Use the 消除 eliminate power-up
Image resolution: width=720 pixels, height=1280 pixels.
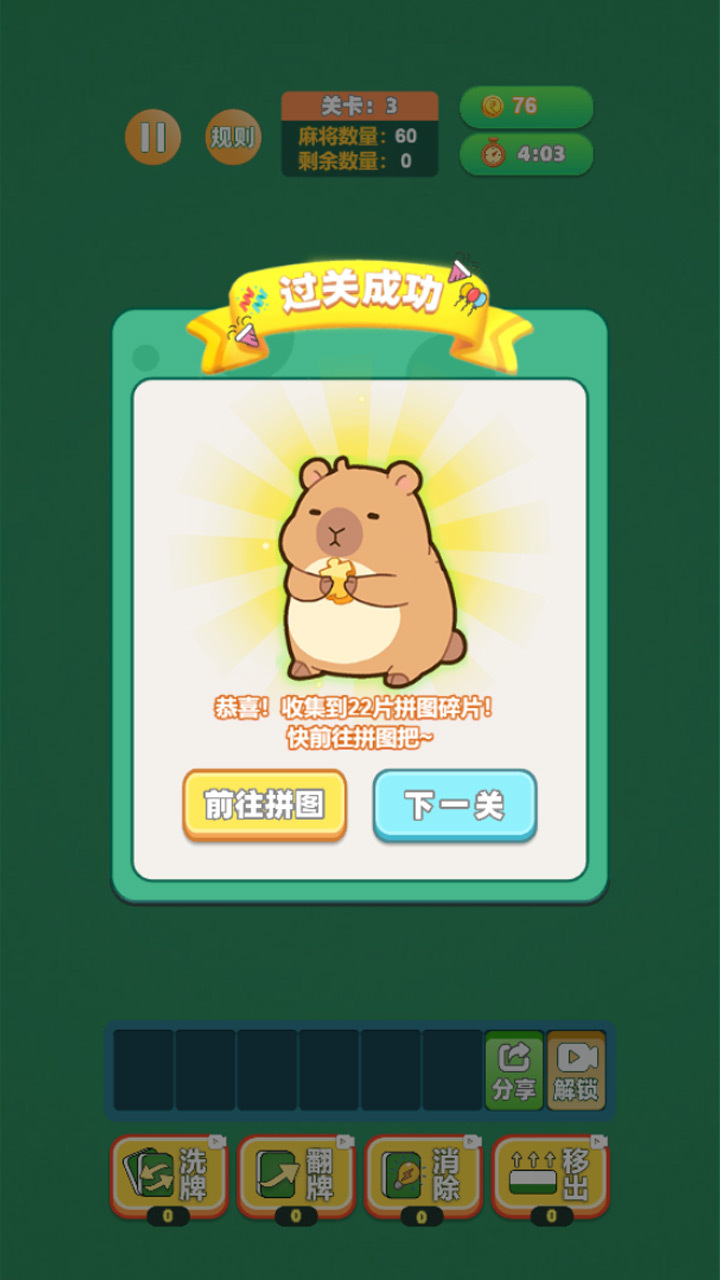click(423, 1175)
